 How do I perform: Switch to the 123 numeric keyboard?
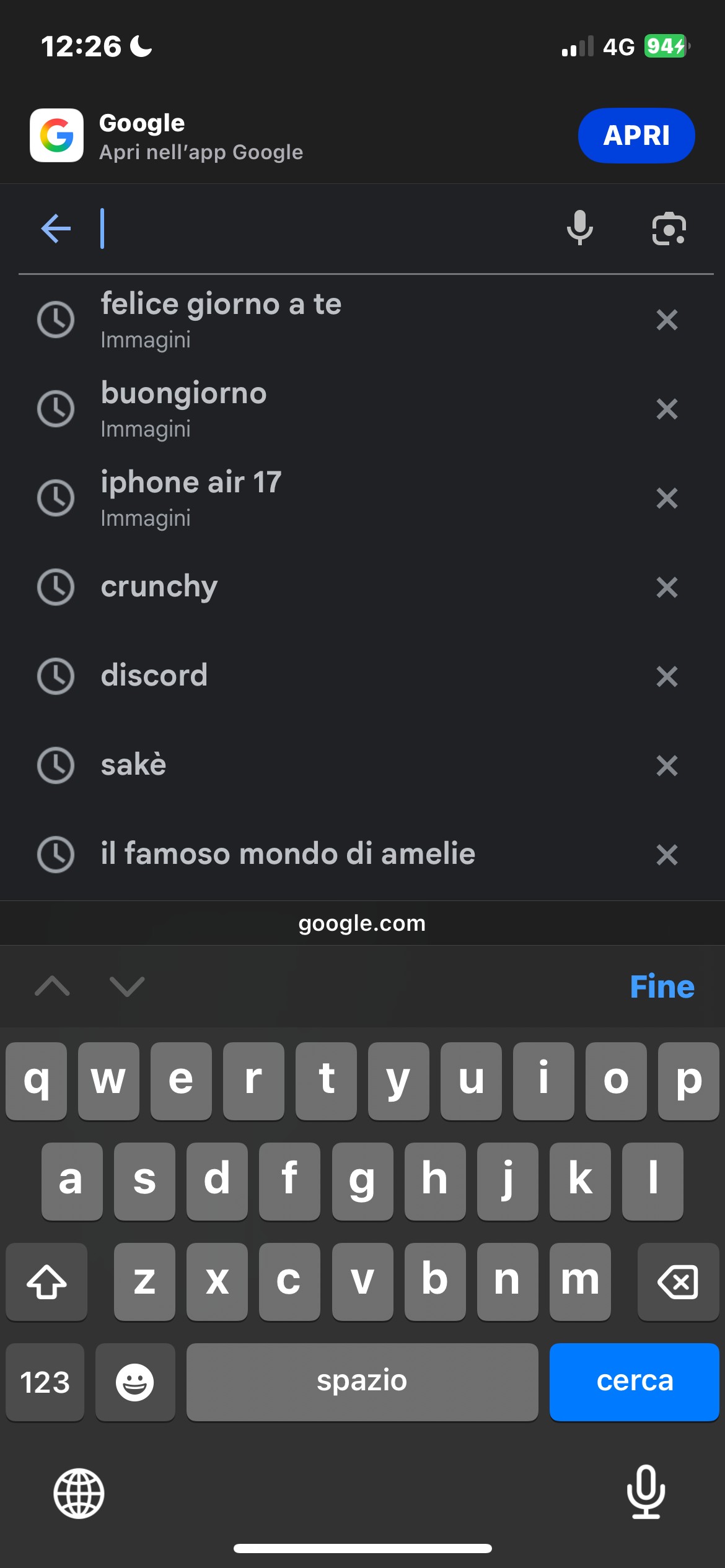point(45,1382)
